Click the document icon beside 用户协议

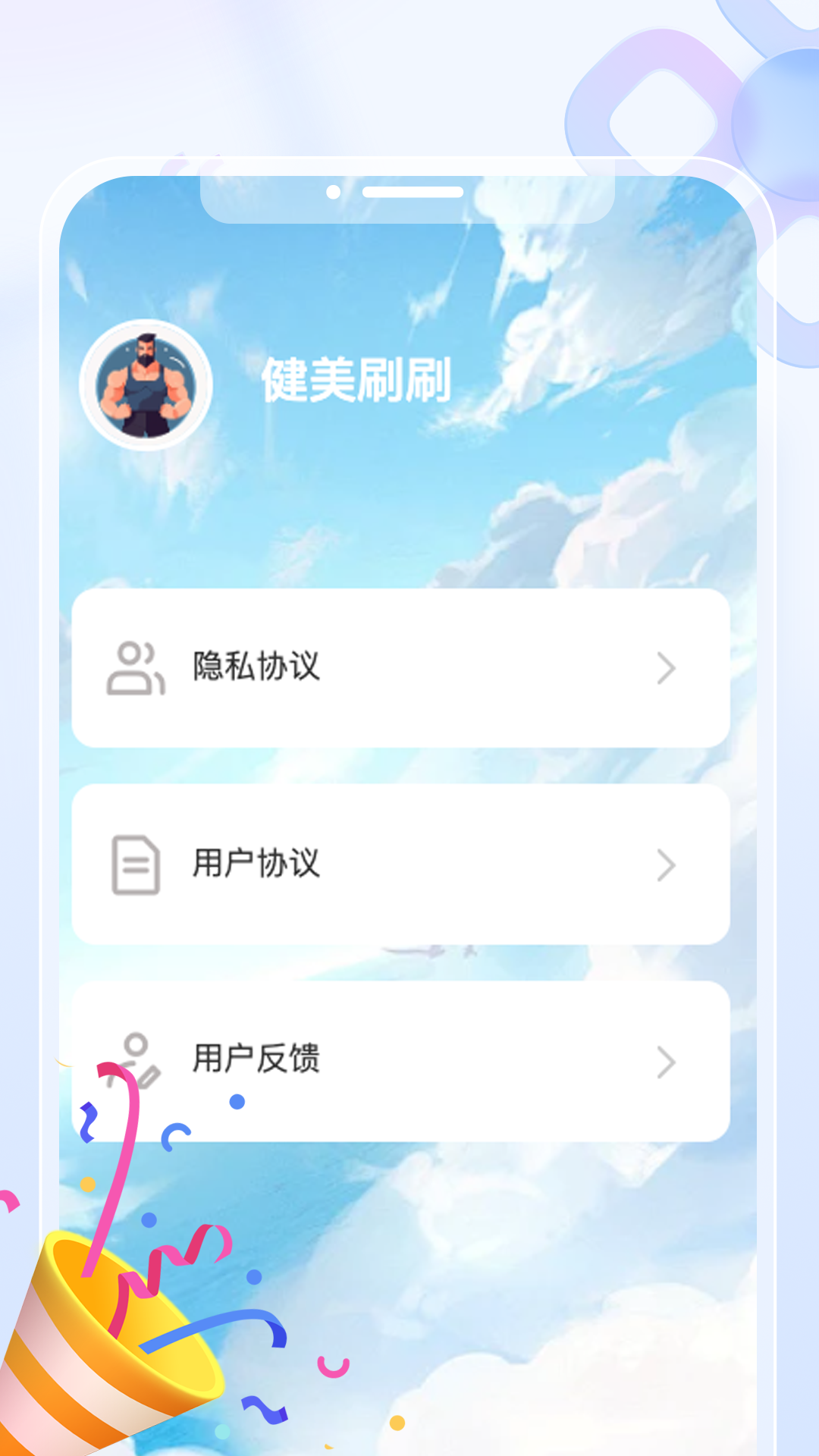click(135, 864)
